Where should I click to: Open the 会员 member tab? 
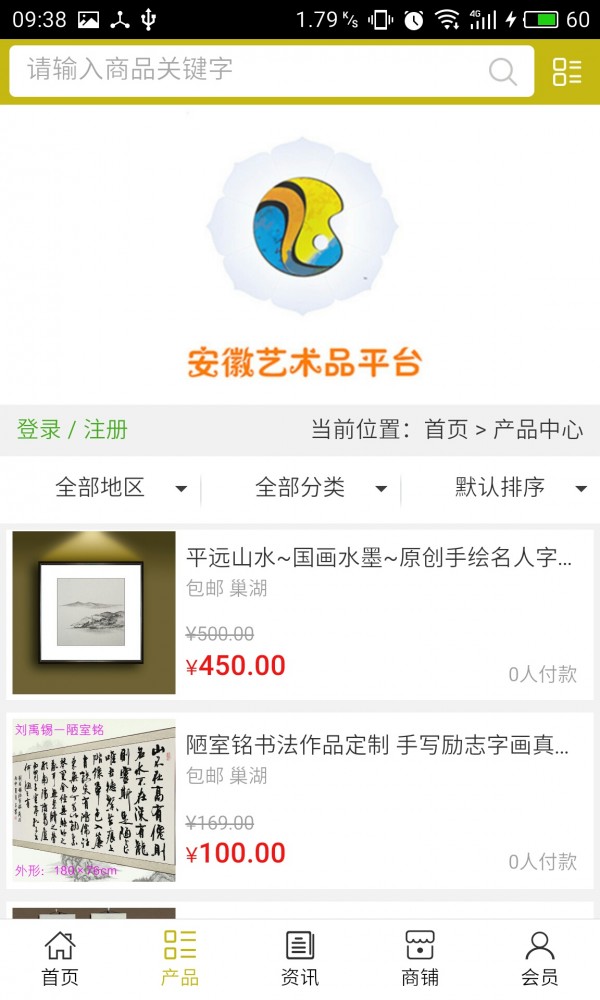[540, 958]
